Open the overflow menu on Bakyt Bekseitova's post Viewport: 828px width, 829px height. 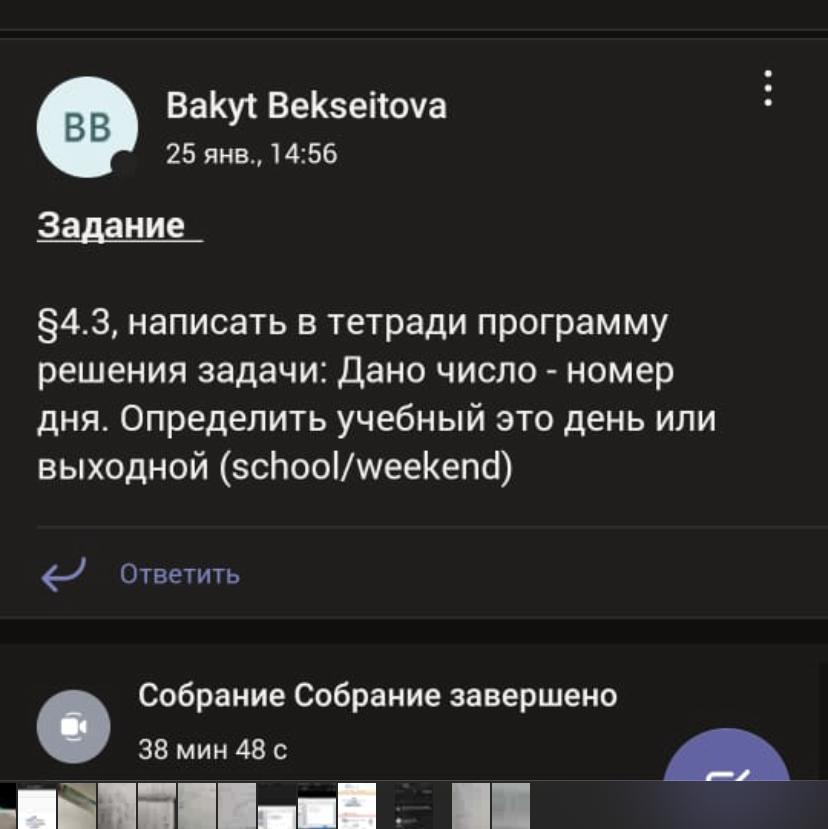[x=768, y=89]
